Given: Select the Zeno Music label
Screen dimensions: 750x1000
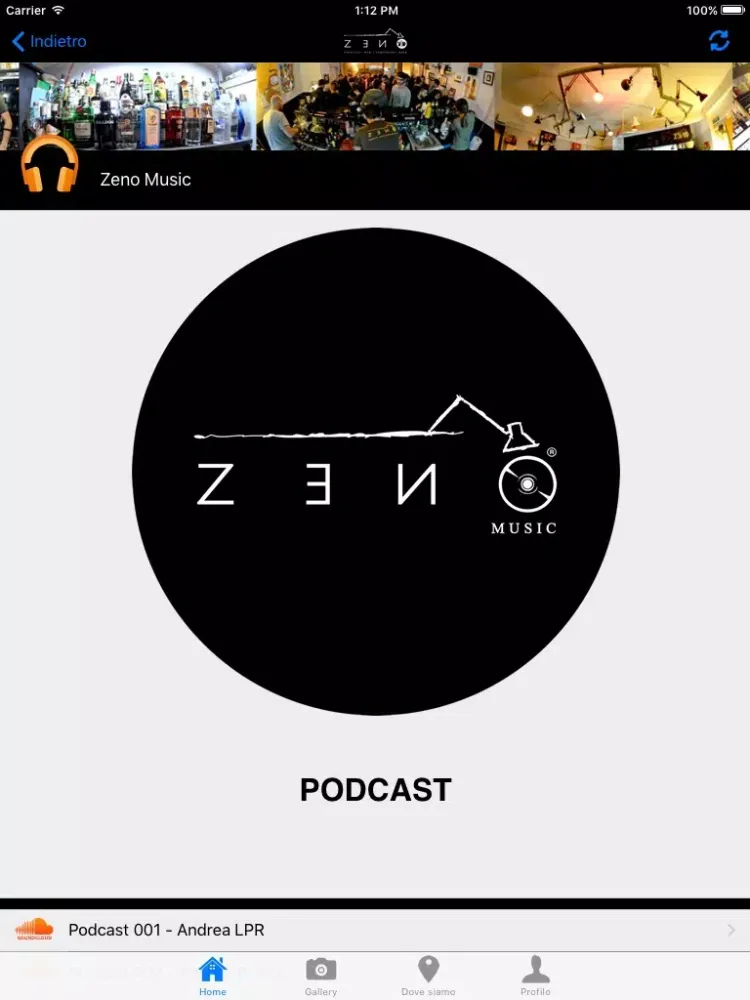Looking at the screenshot, I should tap(145, 179).
